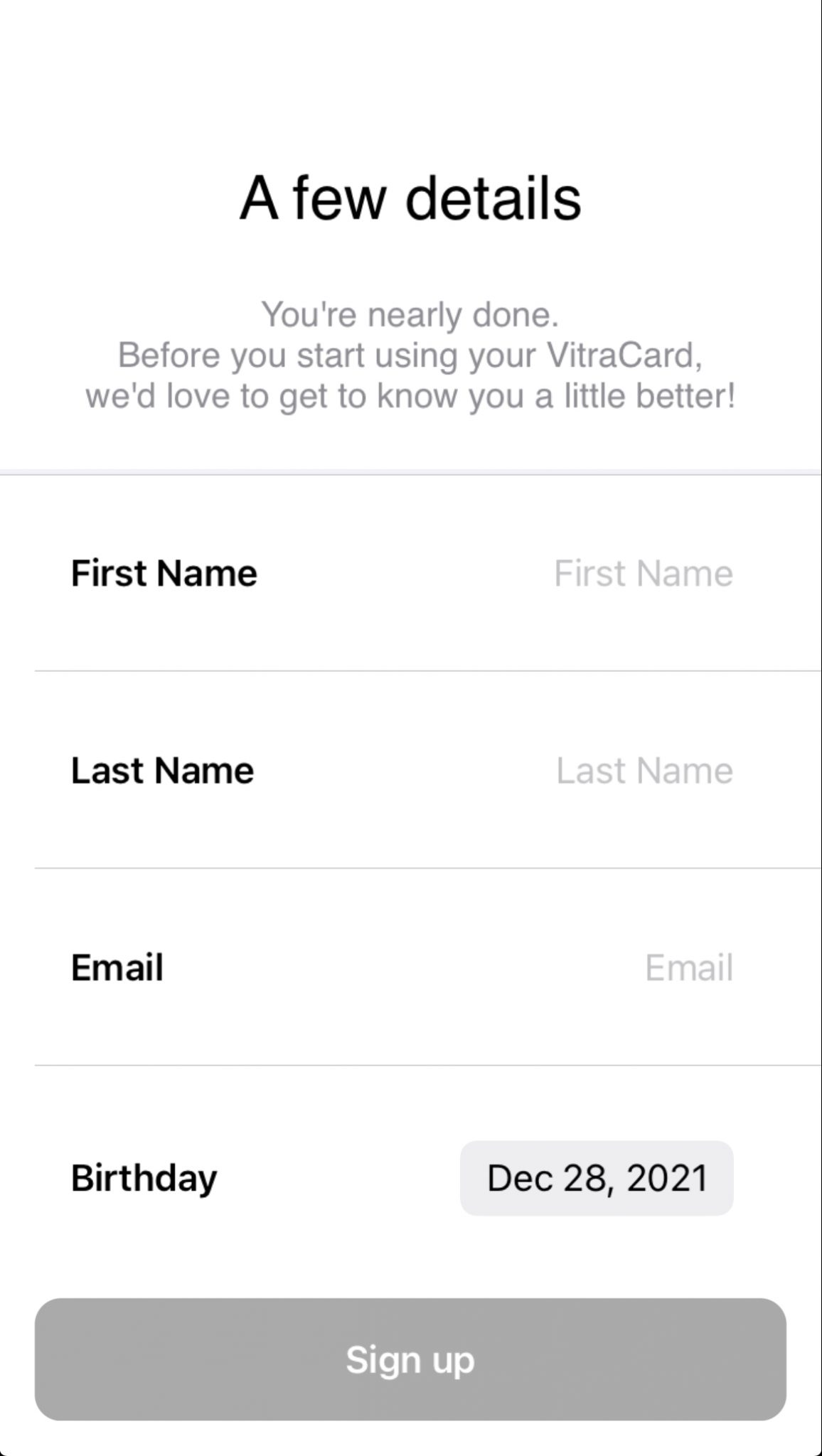Open the Birthday date picker
This screenshot has height=1456, width=822.
point(597,1178)
